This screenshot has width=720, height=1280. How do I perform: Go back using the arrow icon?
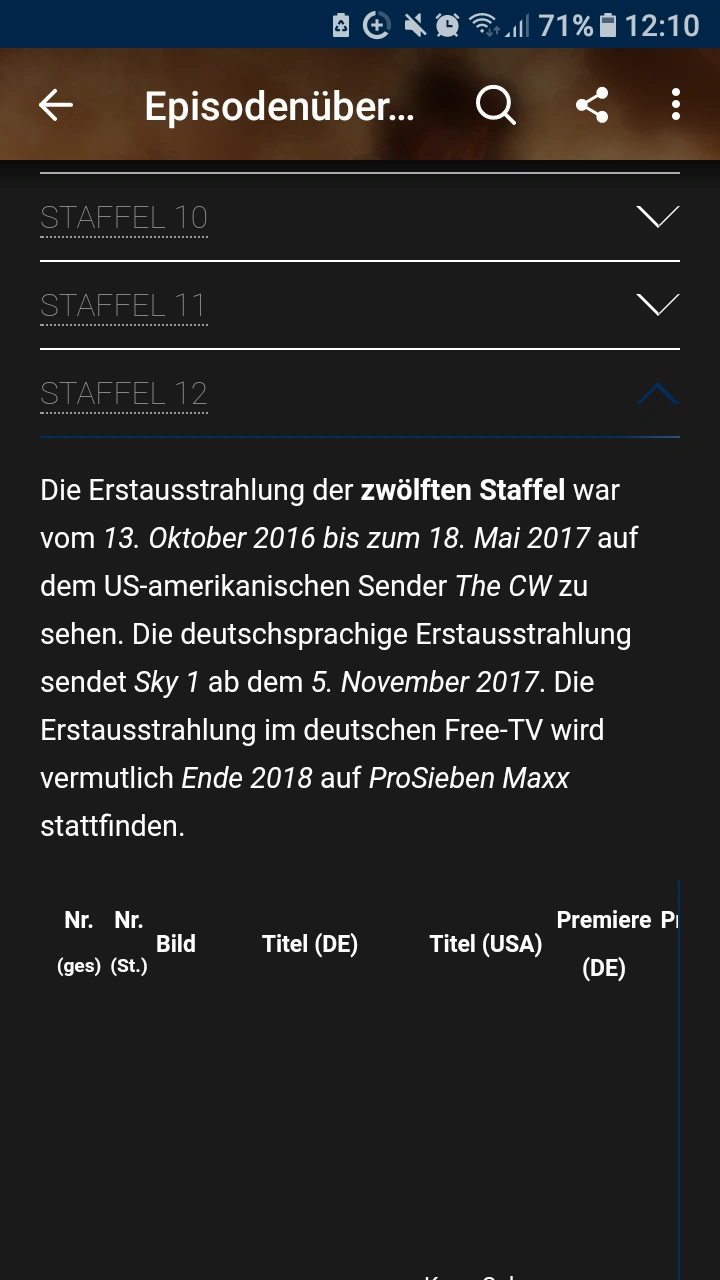click(56, 105)
